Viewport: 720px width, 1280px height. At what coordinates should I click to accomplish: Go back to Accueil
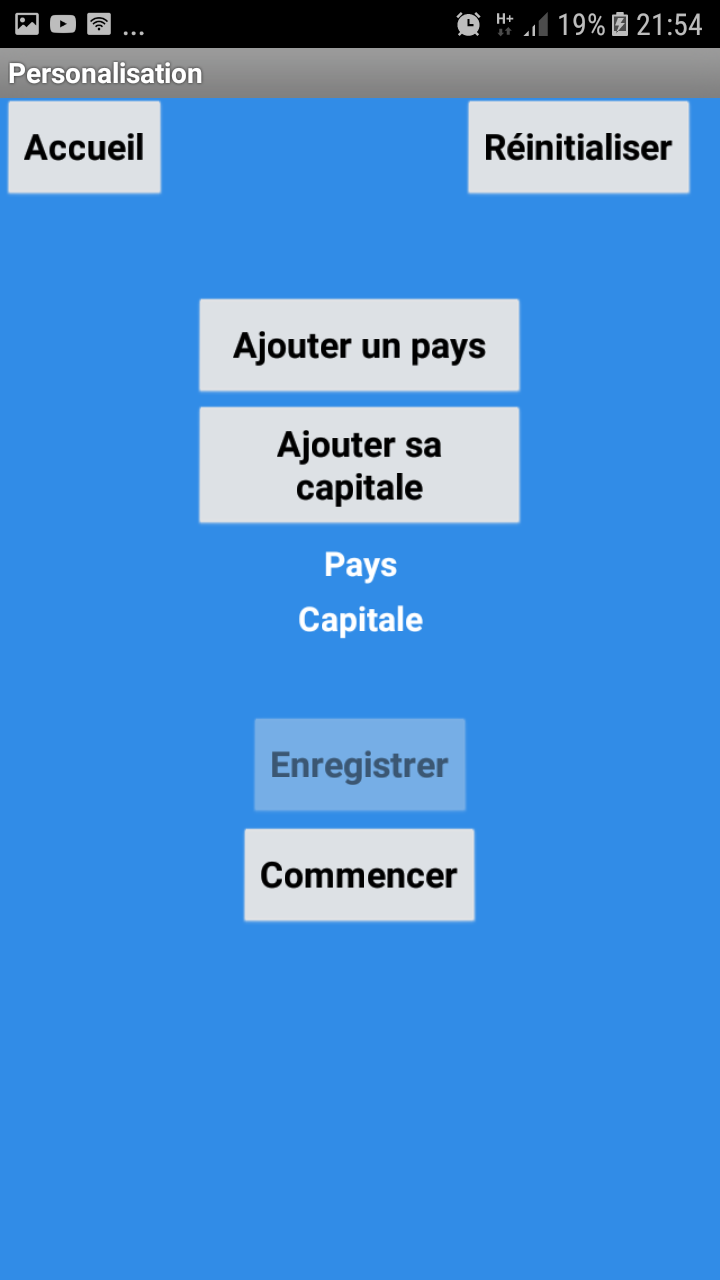(84, 147)
